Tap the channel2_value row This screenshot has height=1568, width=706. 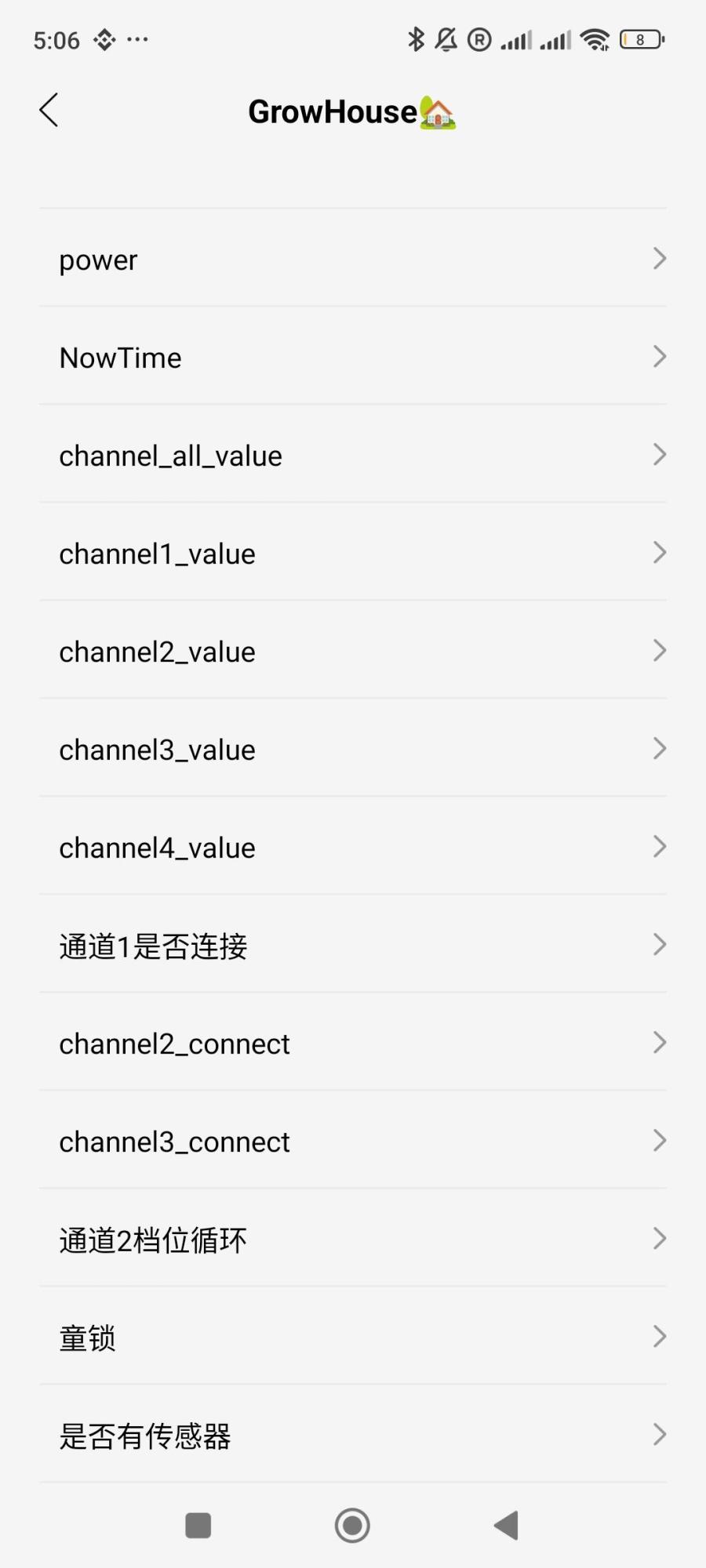coord(353,652)
